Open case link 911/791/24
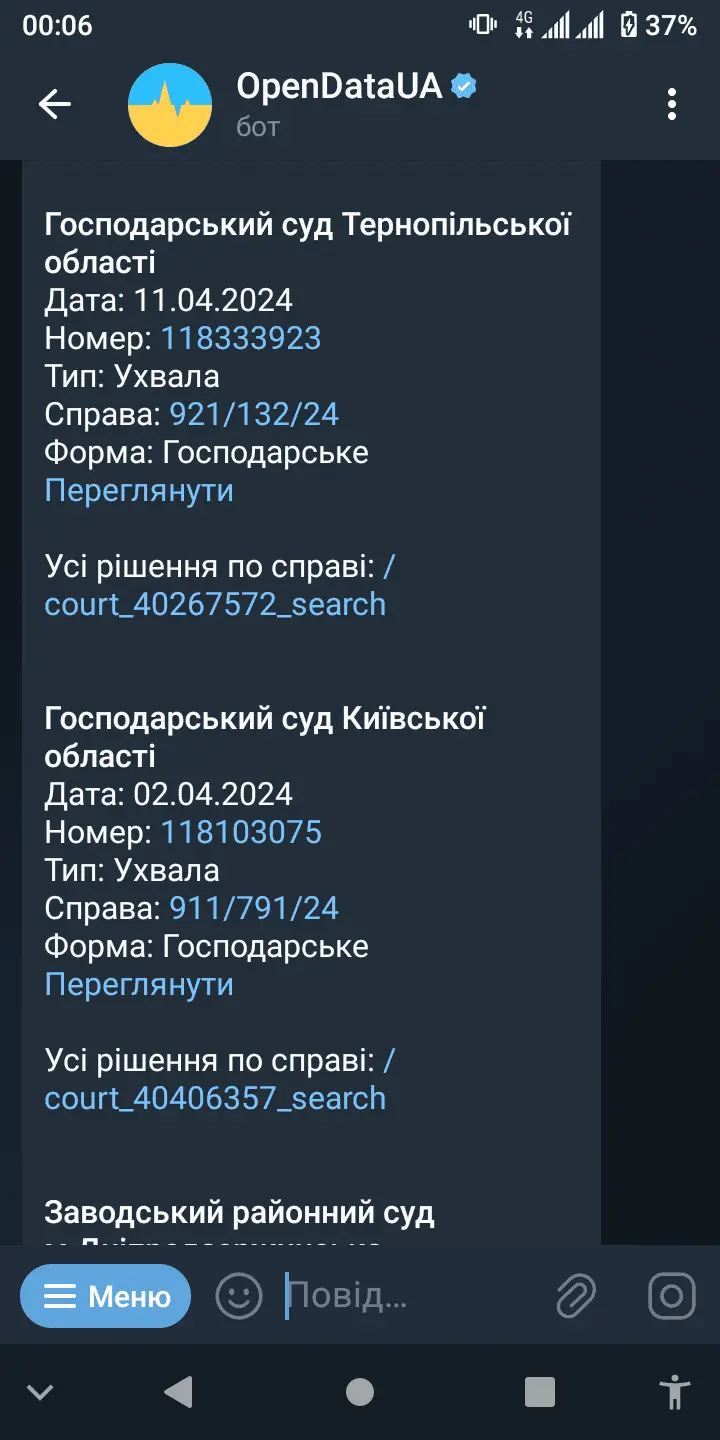 [x=254, y=908]
